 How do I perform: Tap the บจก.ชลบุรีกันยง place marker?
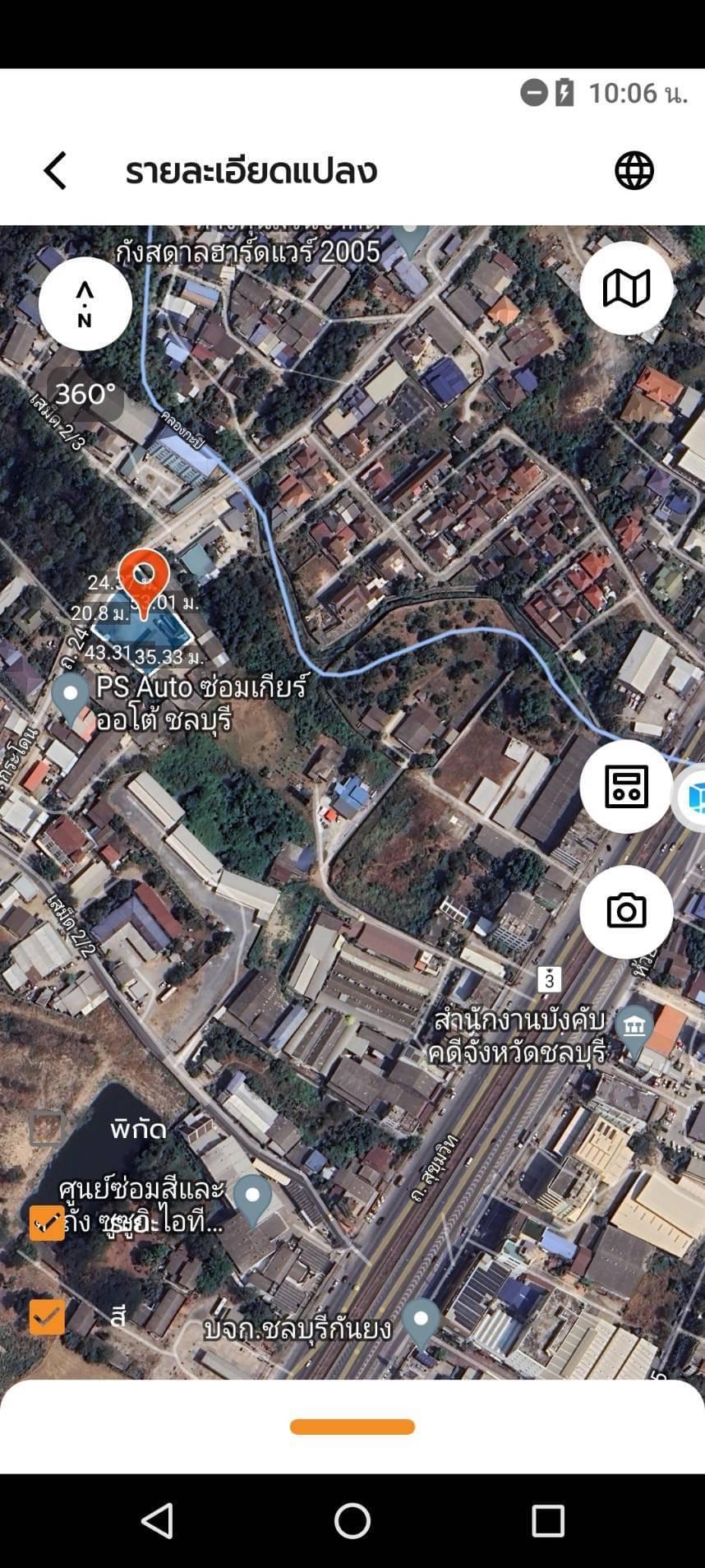point(422,1323)
